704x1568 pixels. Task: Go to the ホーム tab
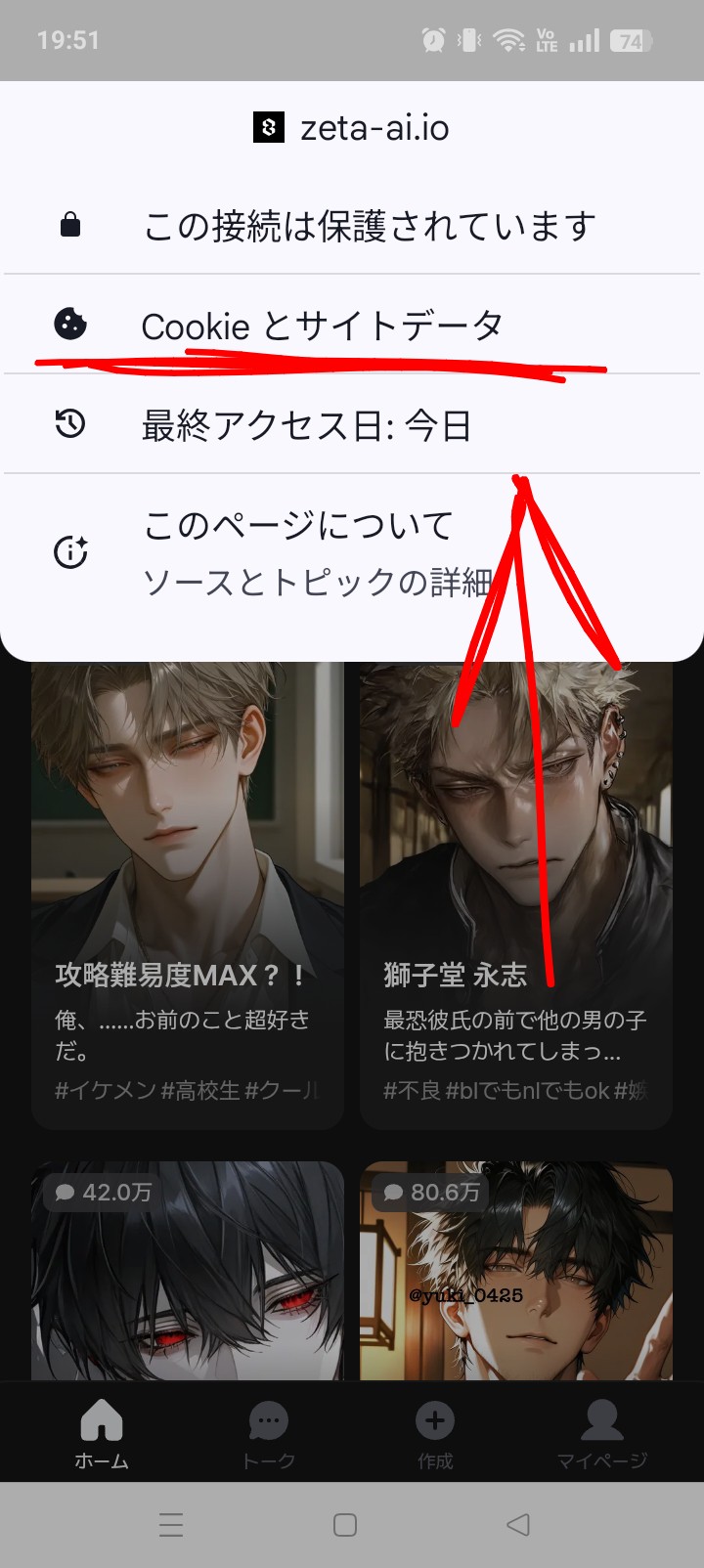102,1433
